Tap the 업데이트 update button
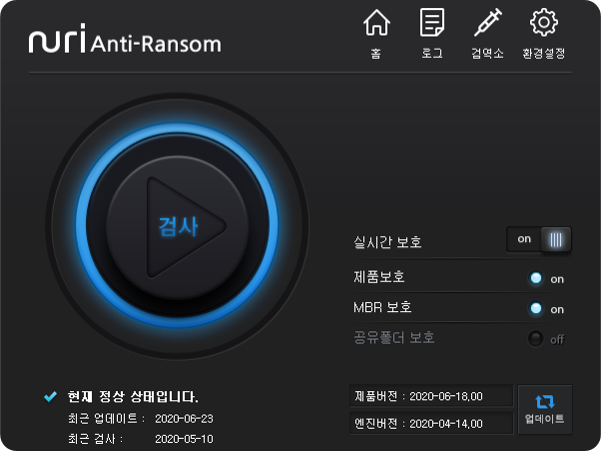Viewport: 601px width, 451px height. [x=545, y=409]
